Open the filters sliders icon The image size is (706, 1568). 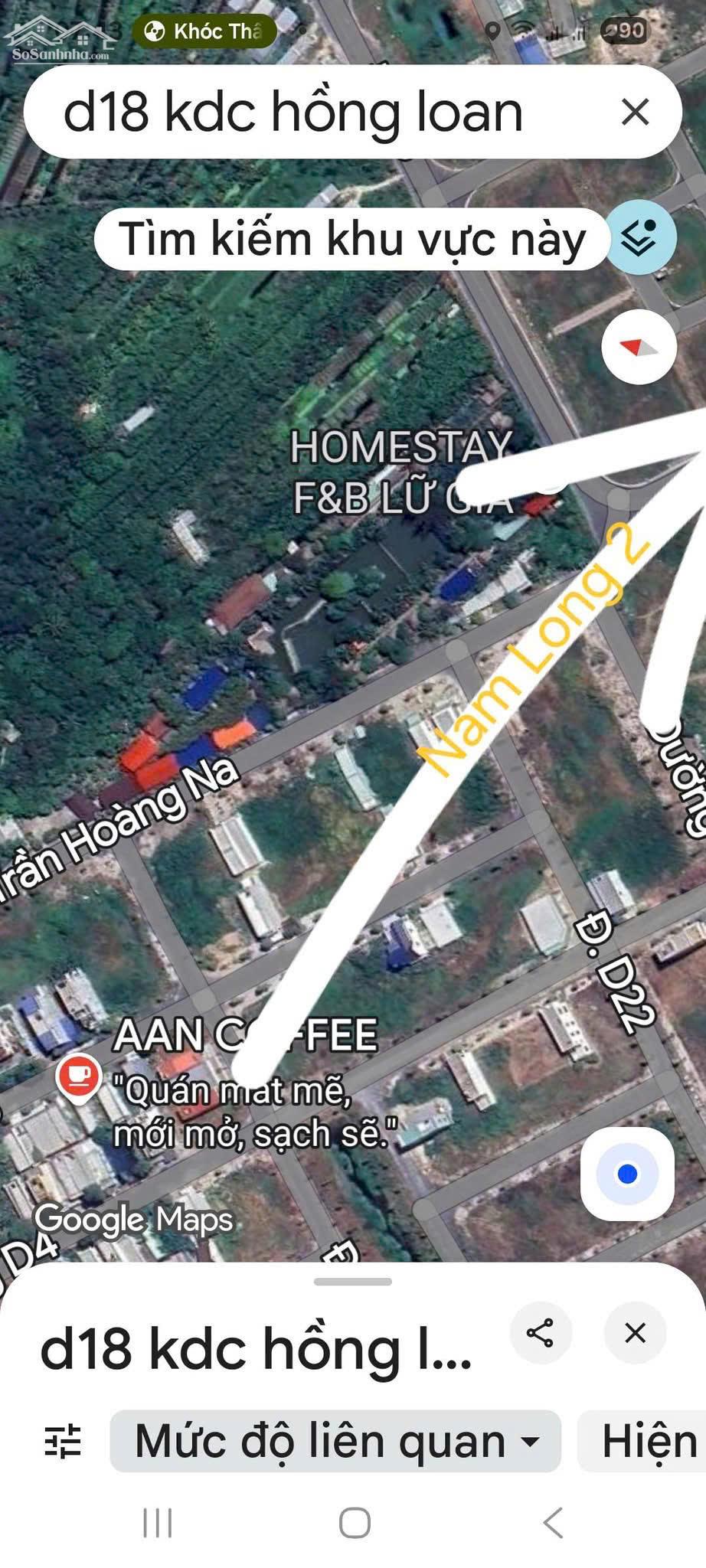[63, 1441]
